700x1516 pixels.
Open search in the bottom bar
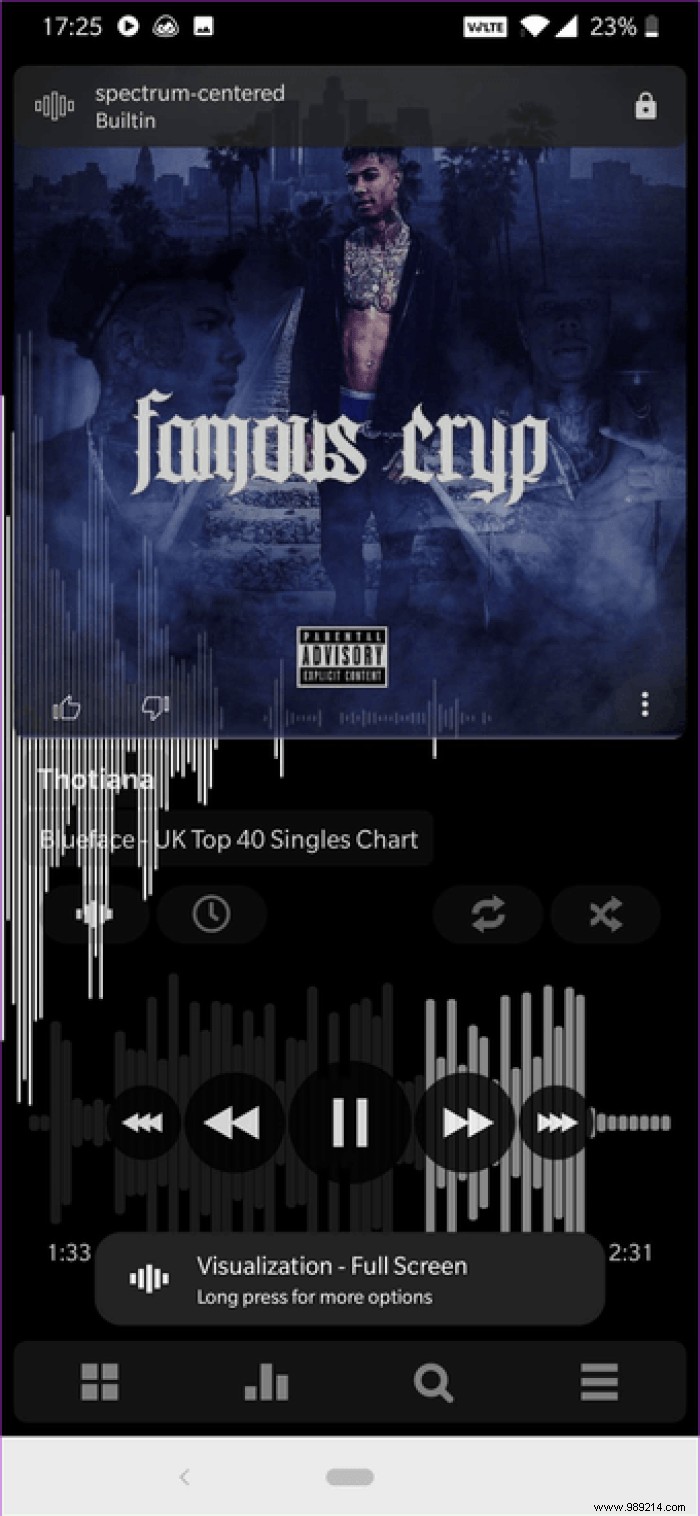[433, 1382]
